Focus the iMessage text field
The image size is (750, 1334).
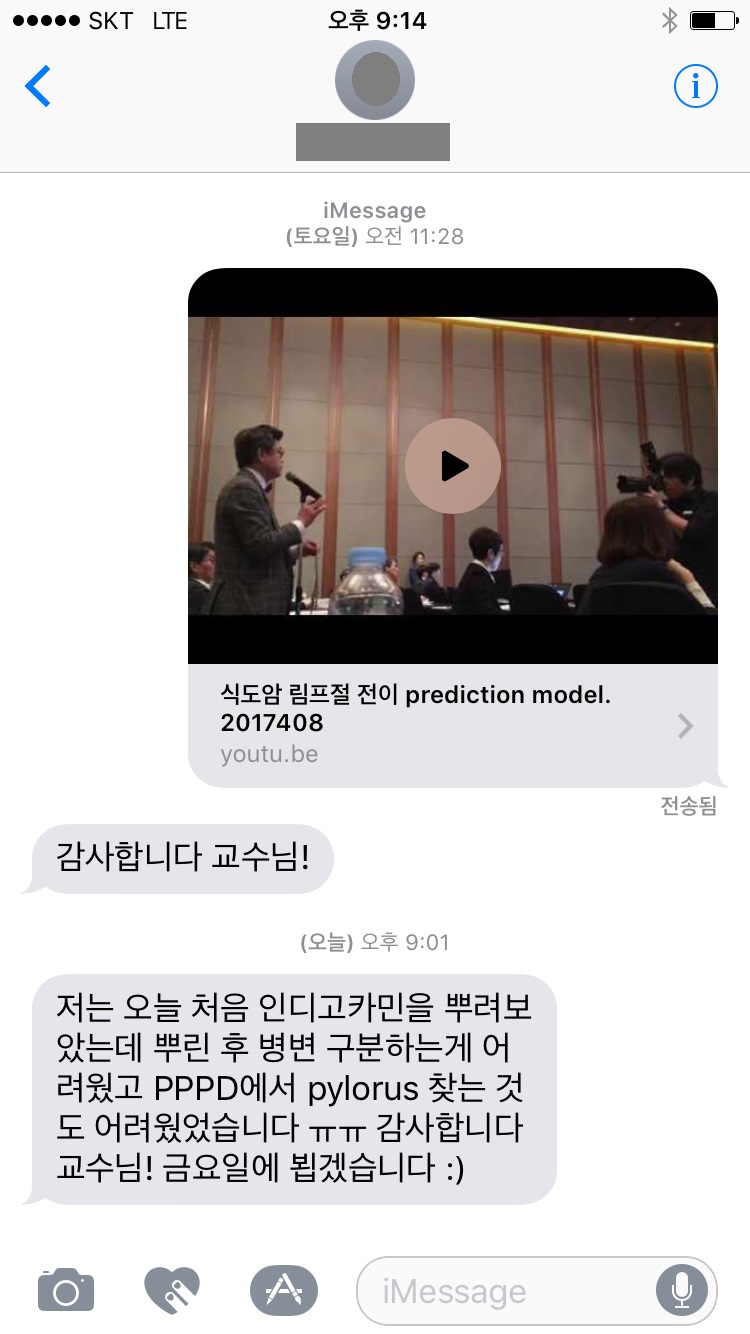pyautogui.click(x=505, y=1291)
